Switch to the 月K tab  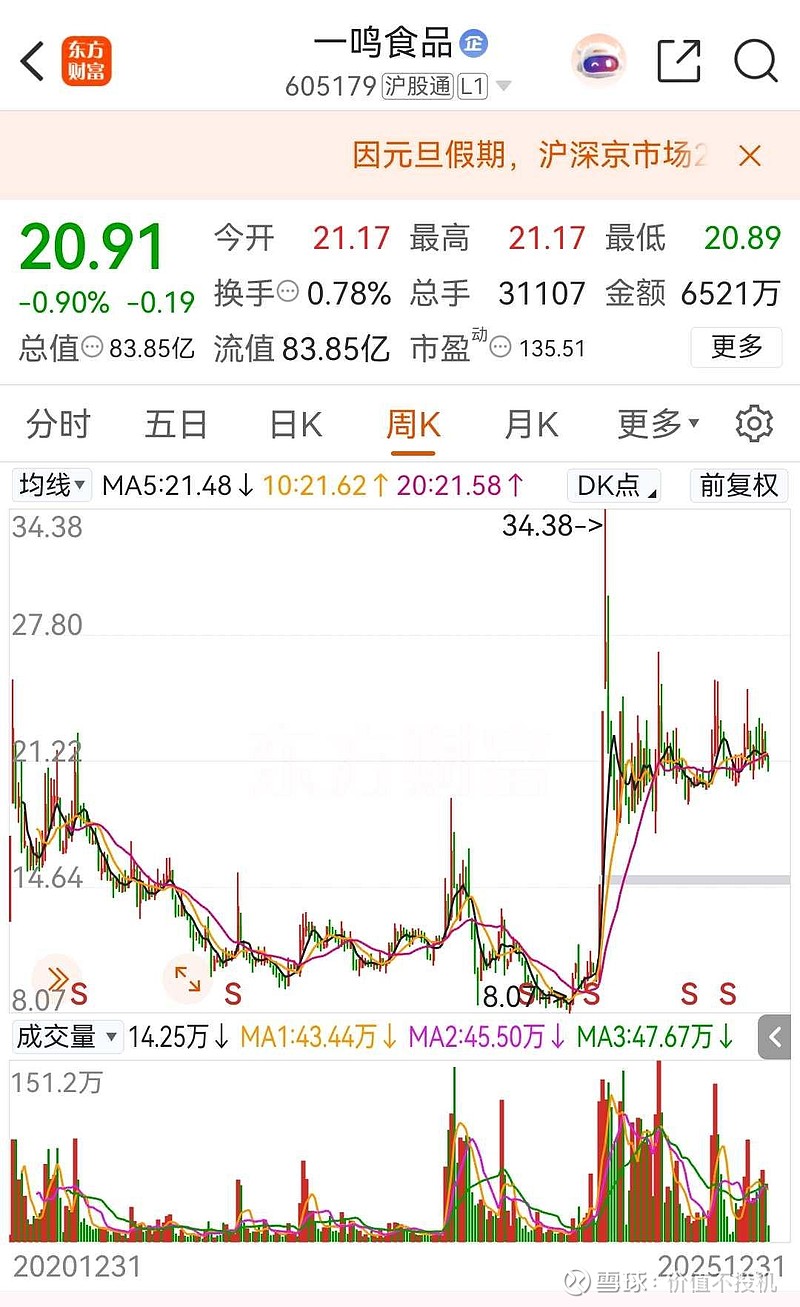(x=530, y=424)
